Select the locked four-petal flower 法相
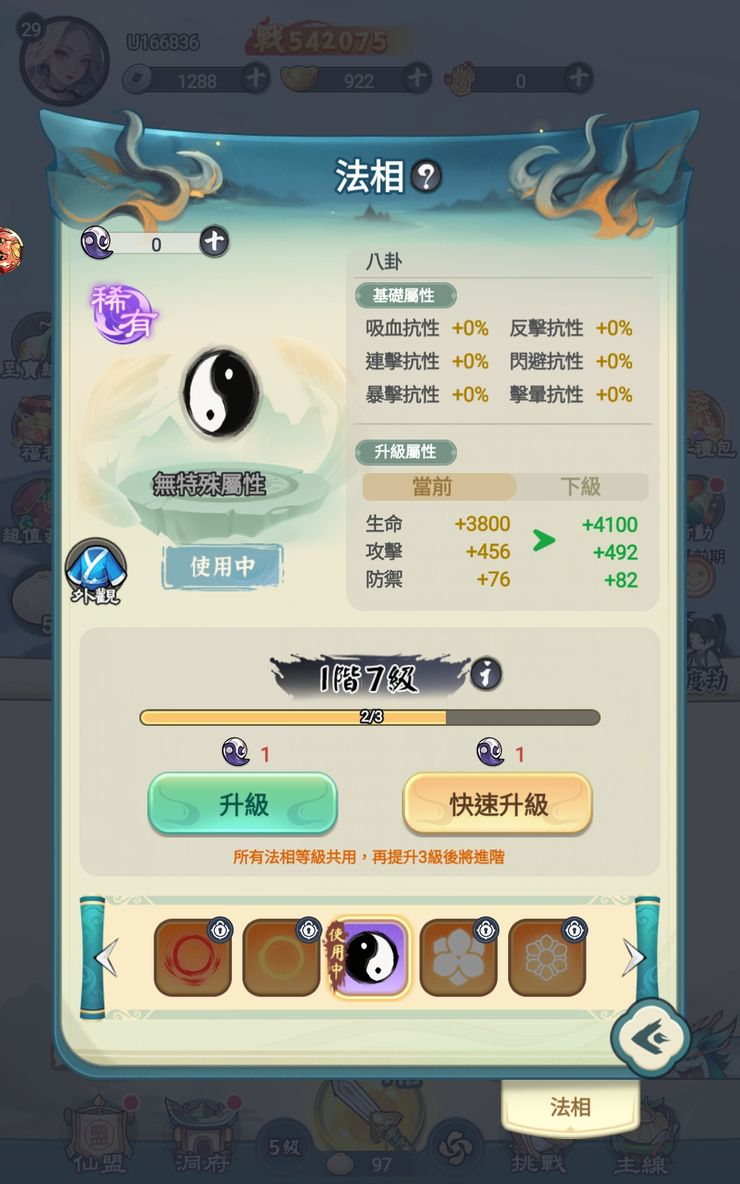This screenshot has height=1184, width=740. coord(458,958)
